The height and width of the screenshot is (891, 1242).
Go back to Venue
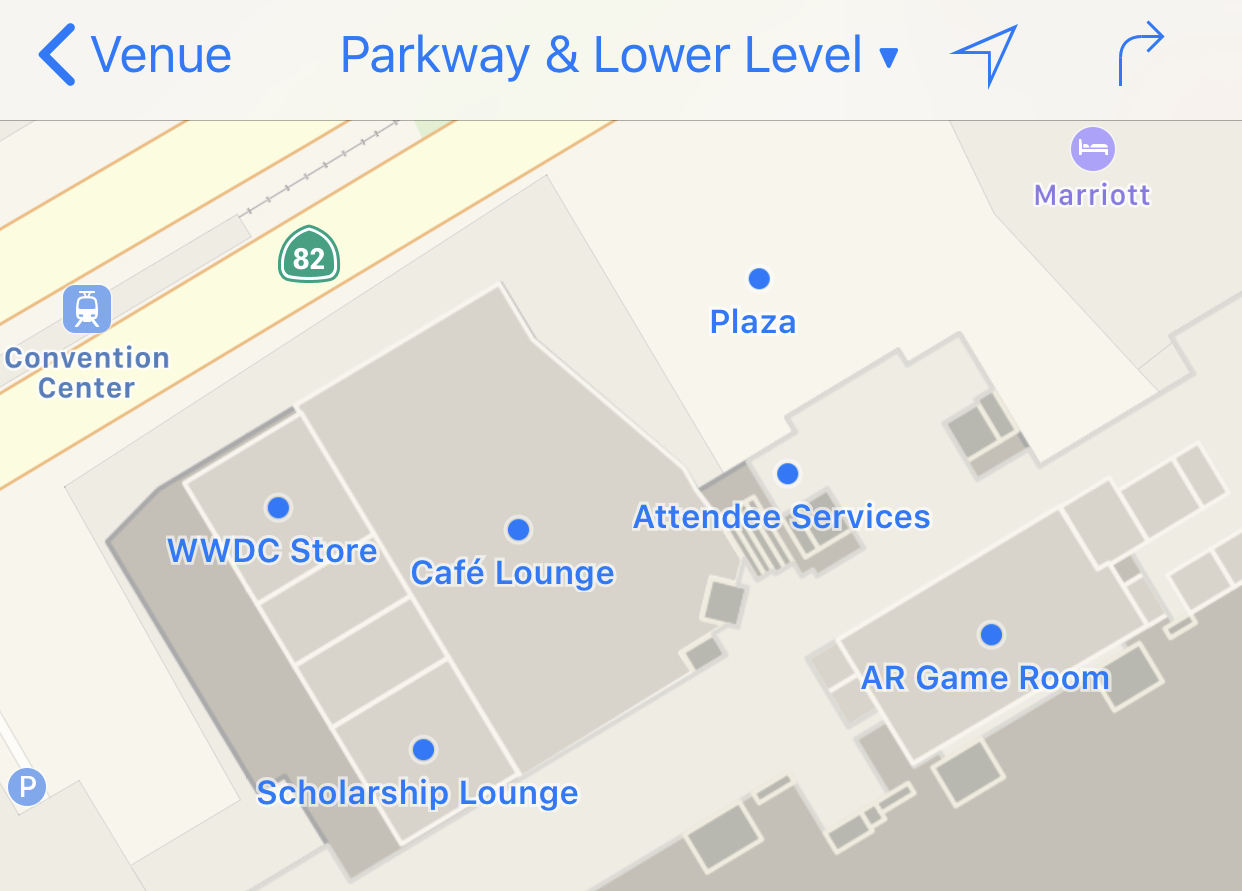pos(135,56)
